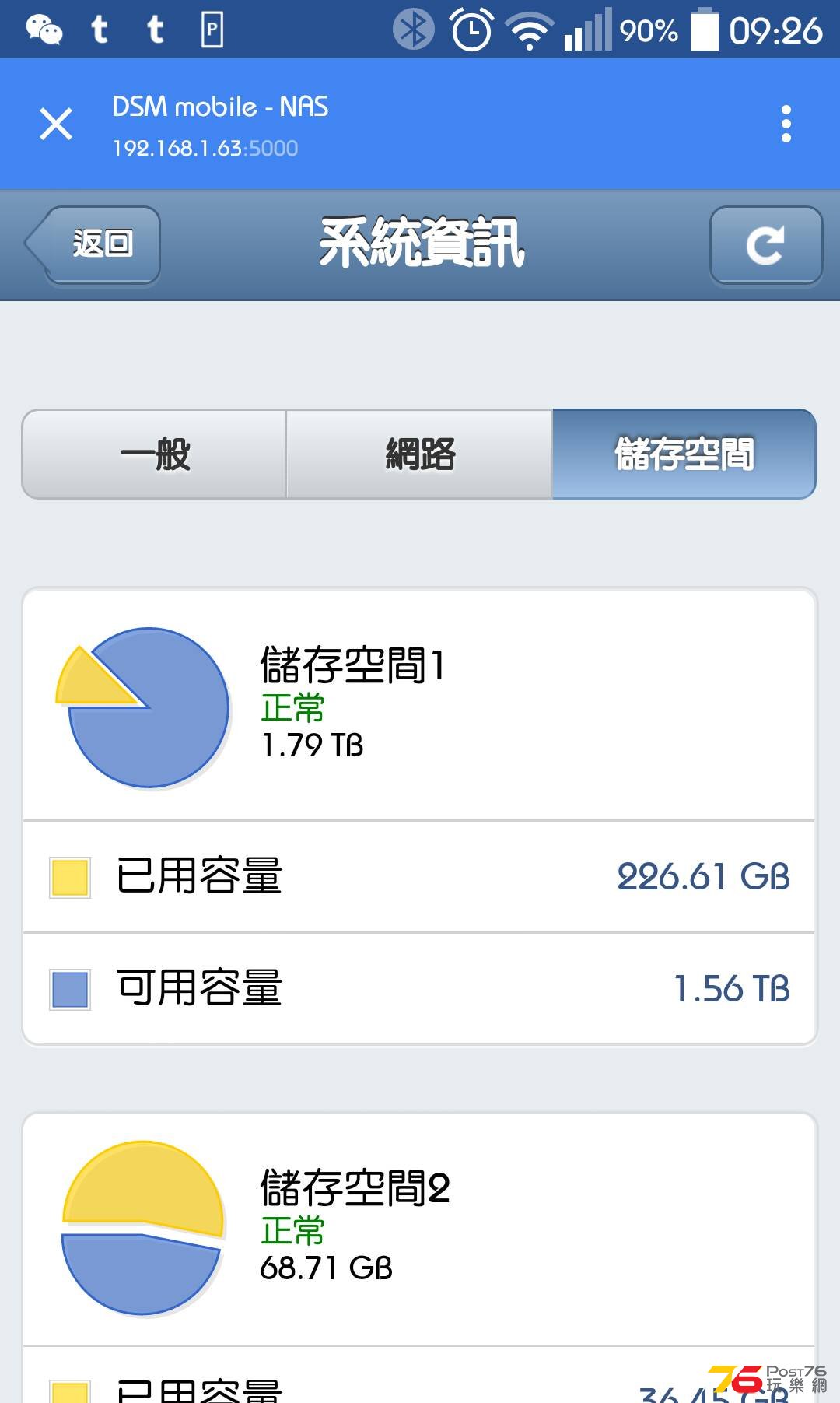Screen dimensions: 840x1403
Task: Tap the parking 'P' notification icon
Action: coord(212,30)
